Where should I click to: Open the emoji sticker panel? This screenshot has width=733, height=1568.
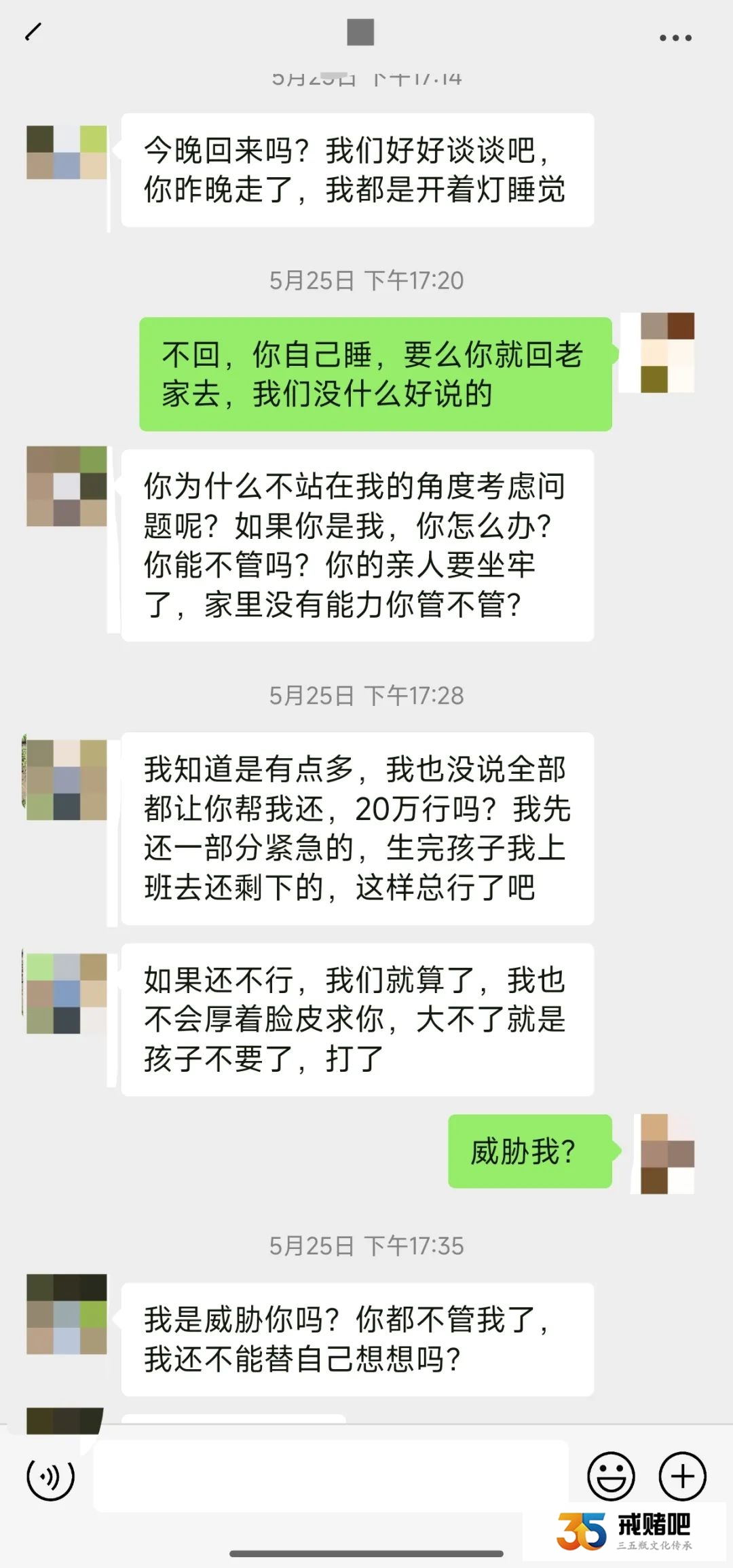(x=611, y=1476)
